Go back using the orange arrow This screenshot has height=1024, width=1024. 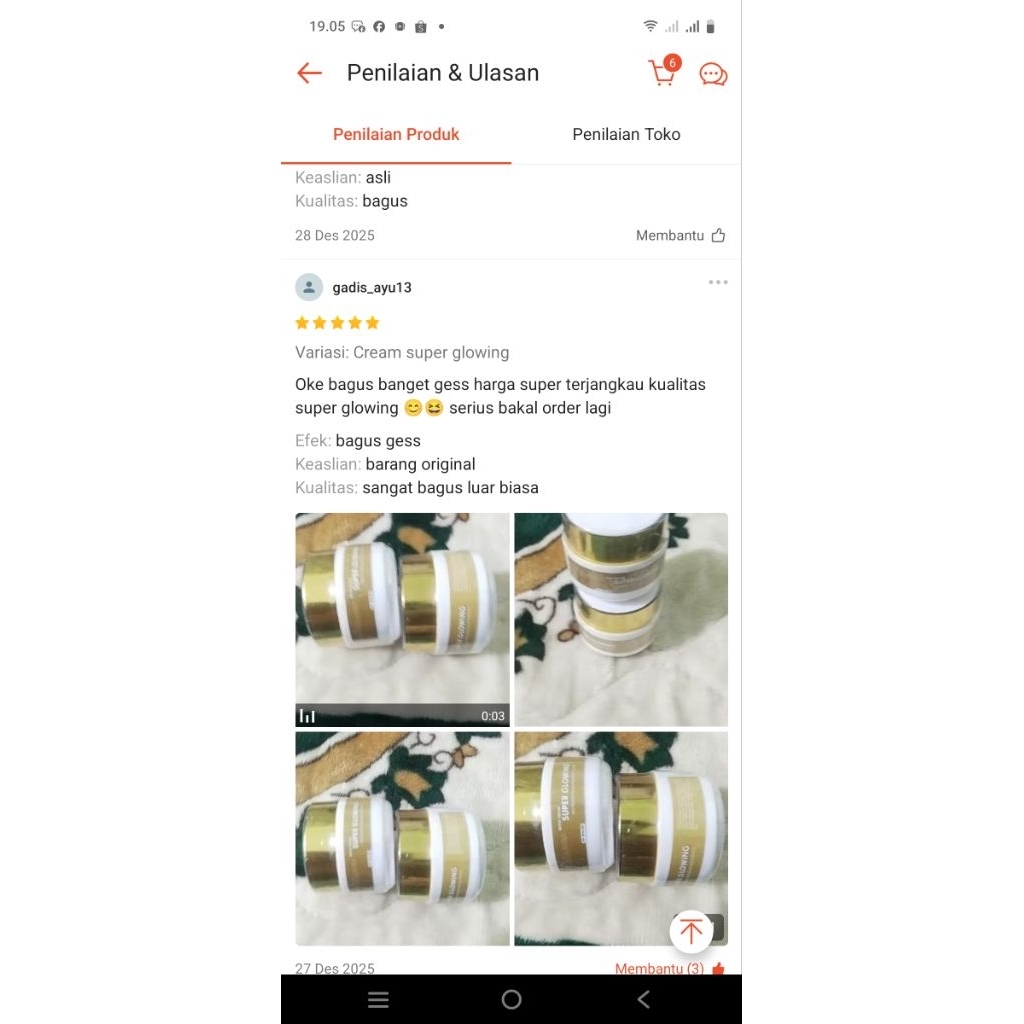click(309, 73)
